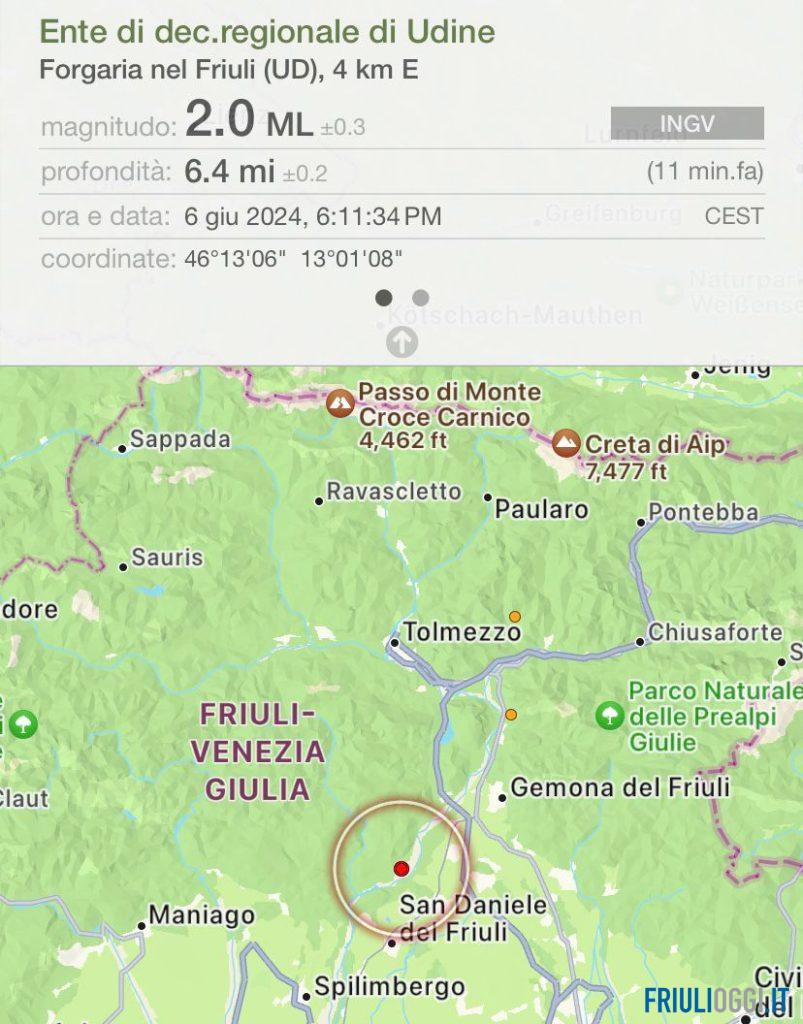Tap the orange quake marker above Gemona del Friuli
The height and width of the screenshot is (1024, 803).
511,714
